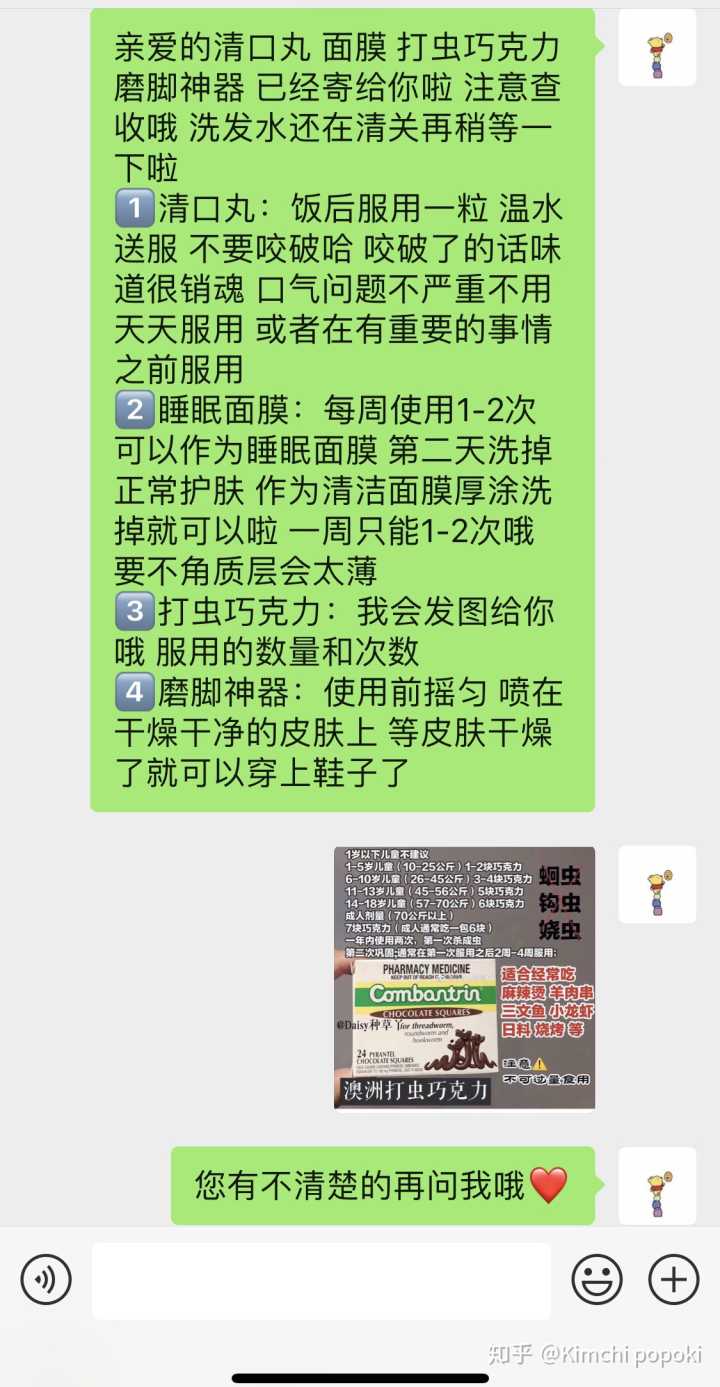Tap the message text field
This screenshot has height=1387, width=720.
(321, 1281)
